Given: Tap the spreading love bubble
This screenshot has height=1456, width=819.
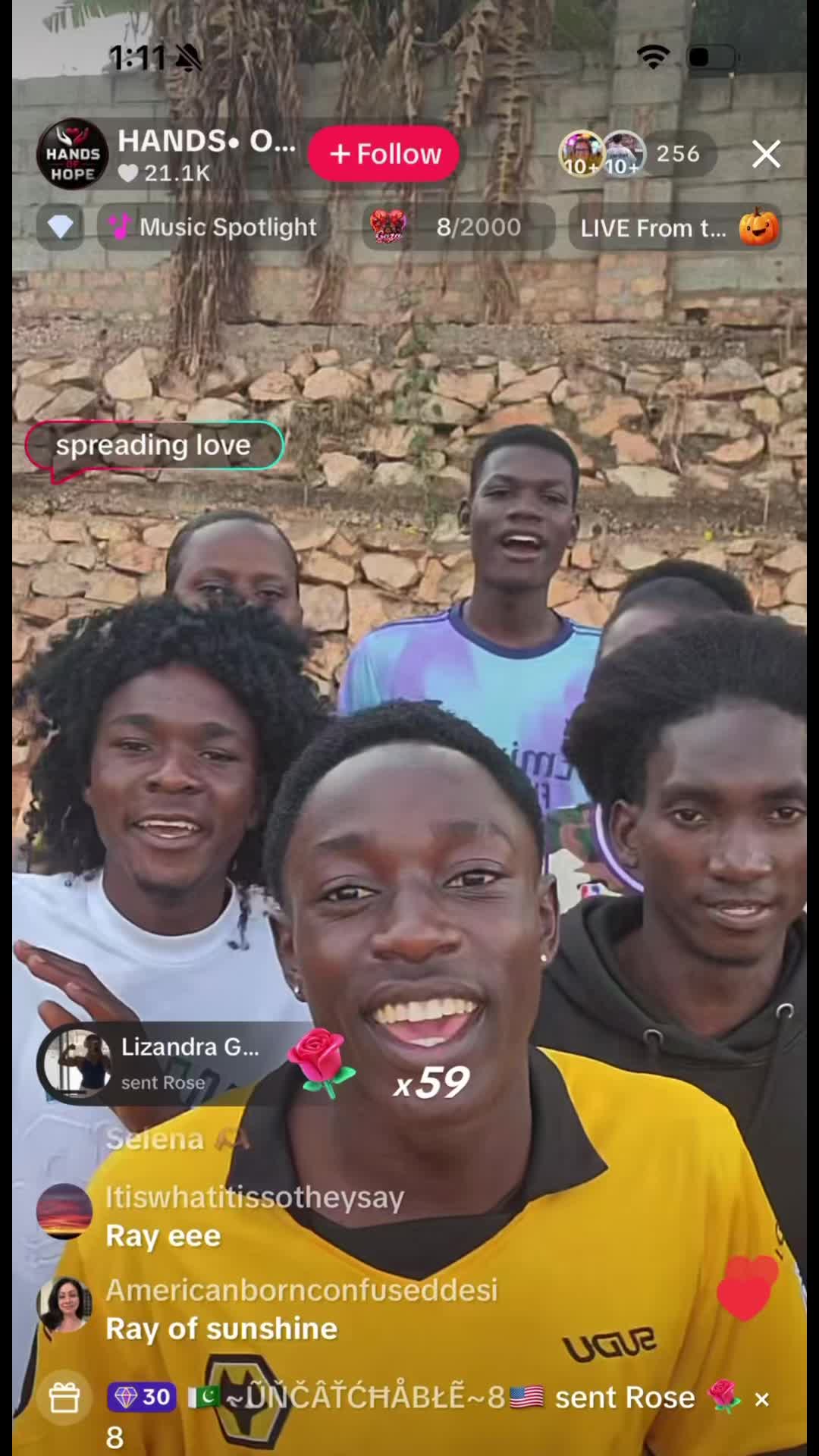Looking at the screenshot, I should 154,446.
